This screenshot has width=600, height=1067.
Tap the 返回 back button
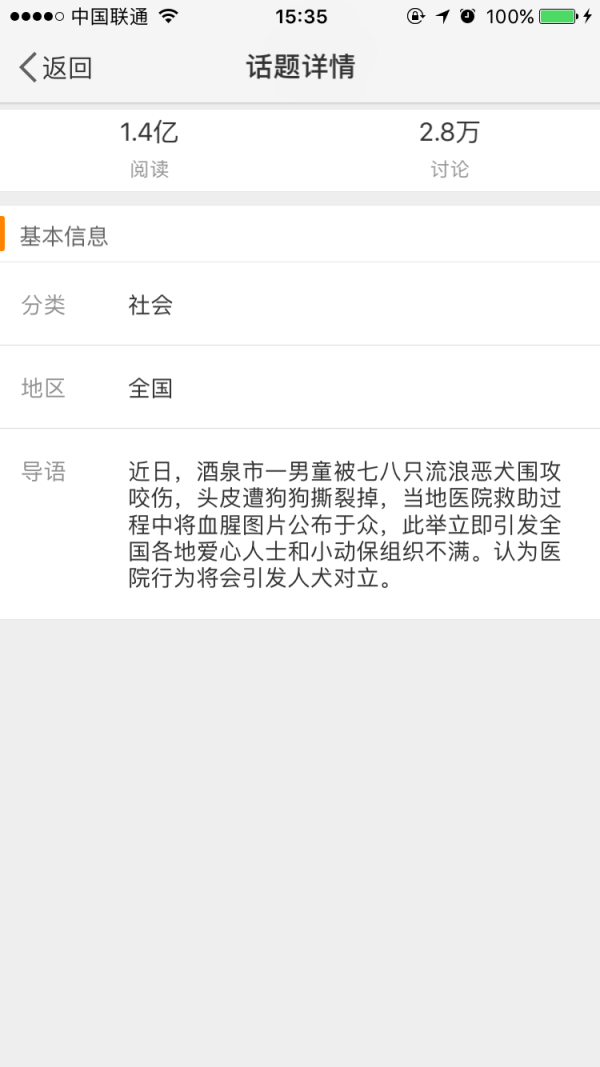coord(55,68)
